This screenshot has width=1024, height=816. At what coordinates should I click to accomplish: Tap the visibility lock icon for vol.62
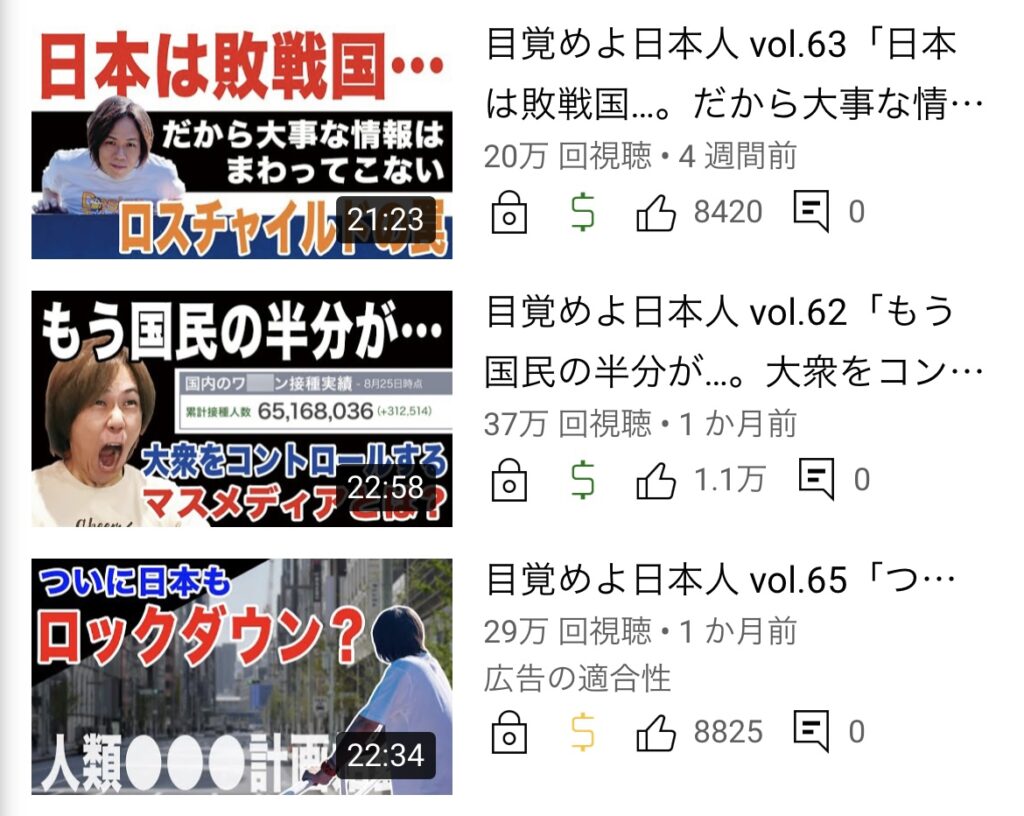(x=509, y=480)
